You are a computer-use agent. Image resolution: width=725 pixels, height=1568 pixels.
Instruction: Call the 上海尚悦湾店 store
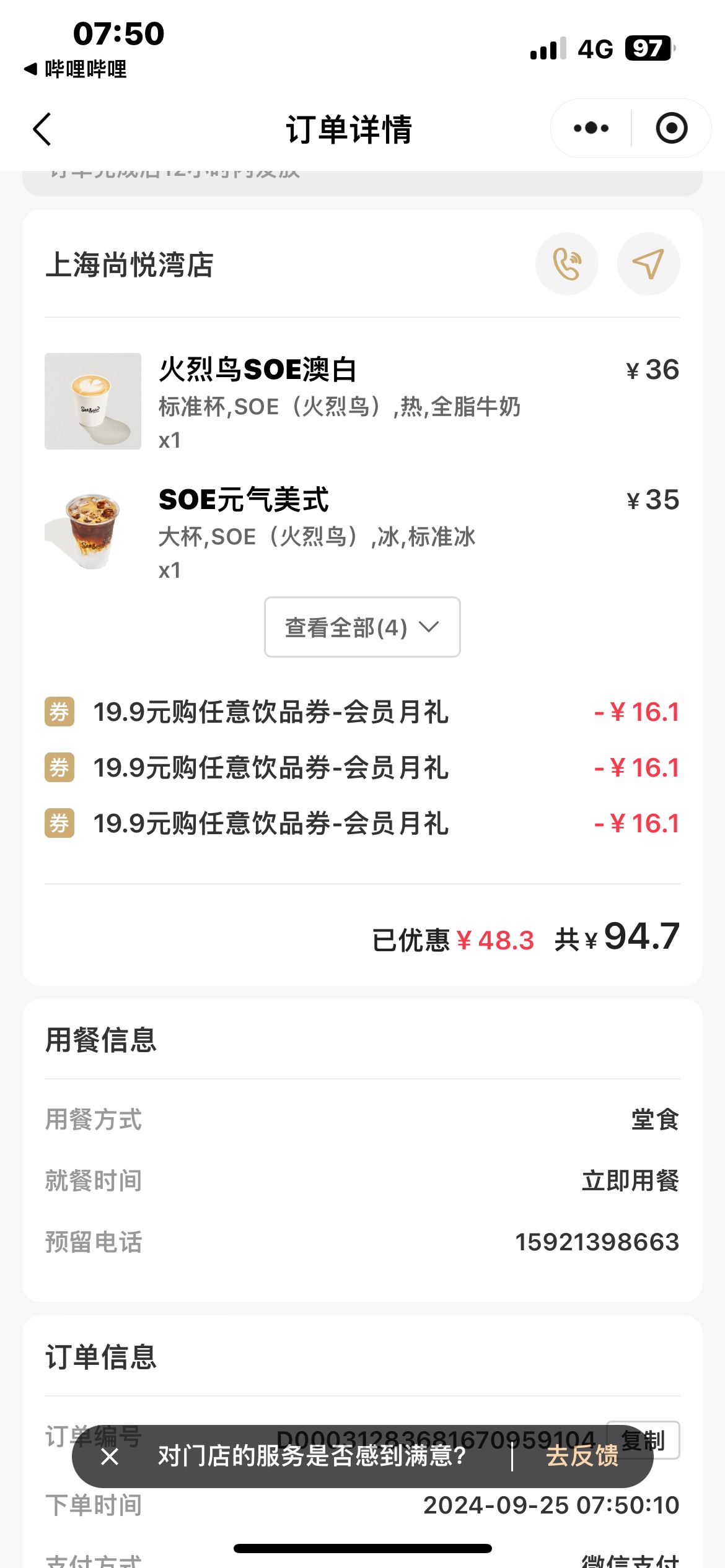[567, 264]
